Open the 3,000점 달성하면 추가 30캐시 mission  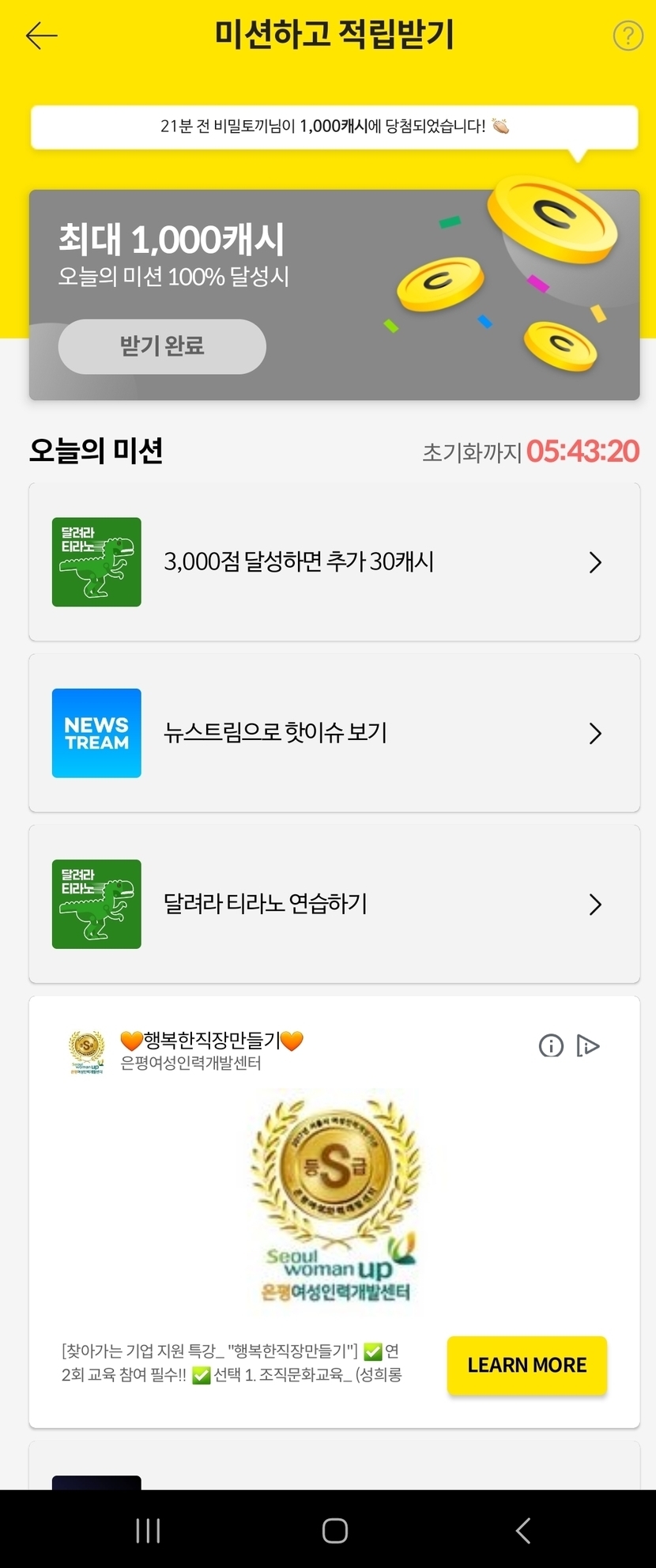[x=334, y=562]
